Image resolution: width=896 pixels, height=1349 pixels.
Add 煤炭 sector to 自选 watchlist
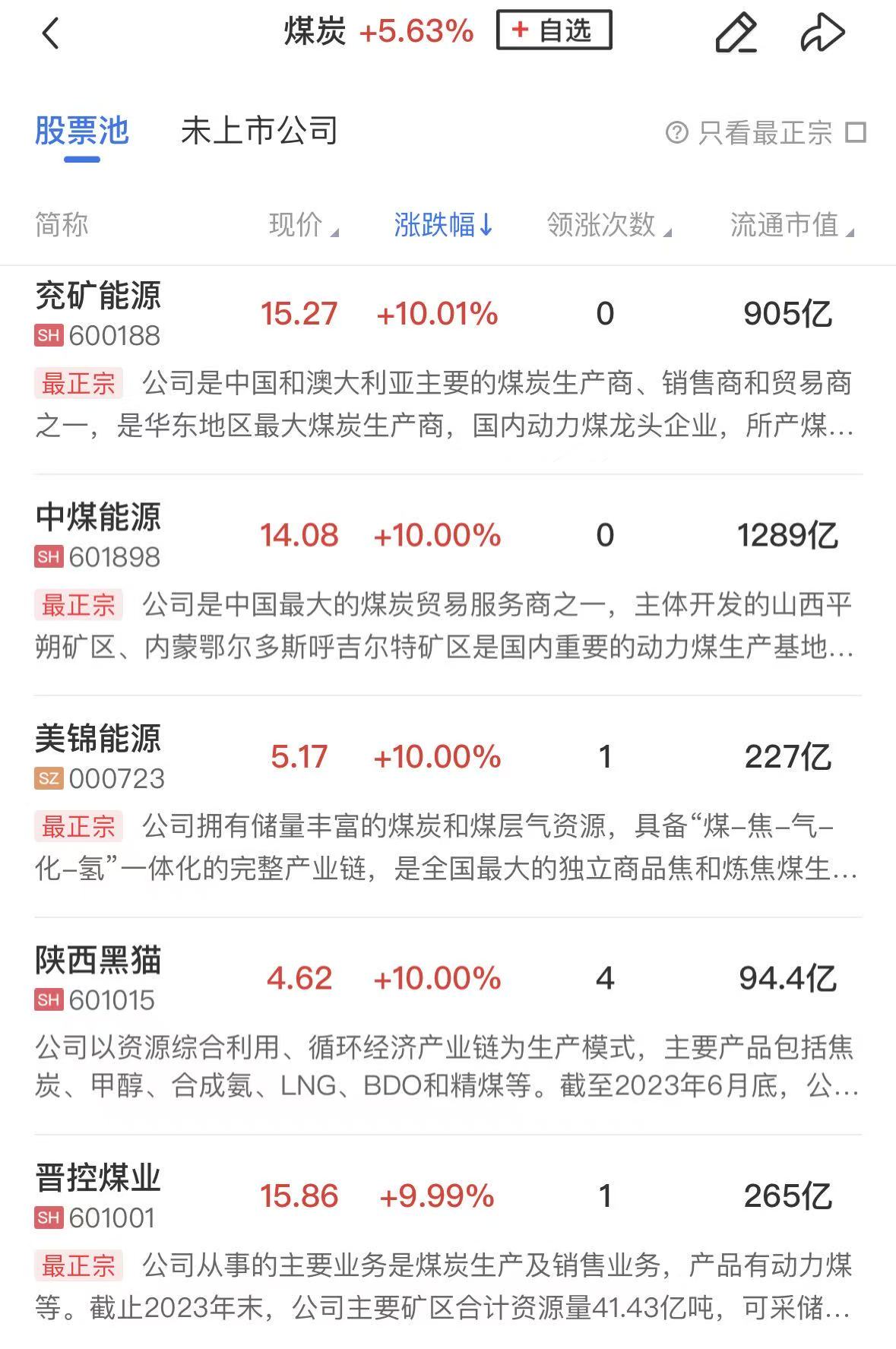coord(553,30)
